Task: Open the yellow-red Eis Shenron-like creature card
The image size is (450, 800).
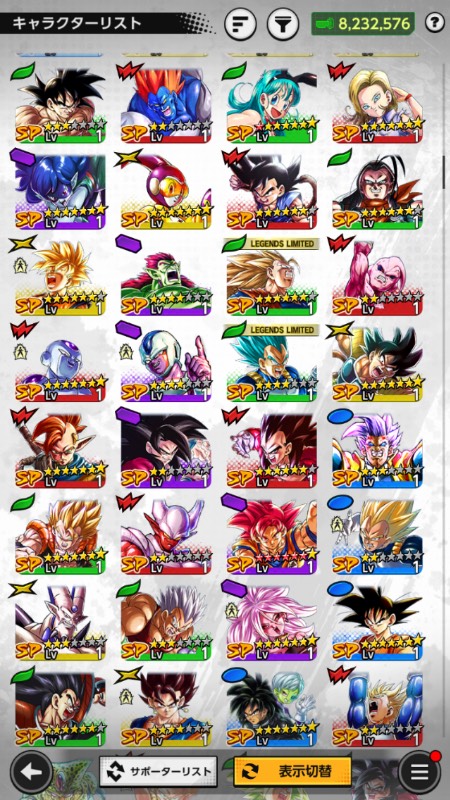Action: 166,191
